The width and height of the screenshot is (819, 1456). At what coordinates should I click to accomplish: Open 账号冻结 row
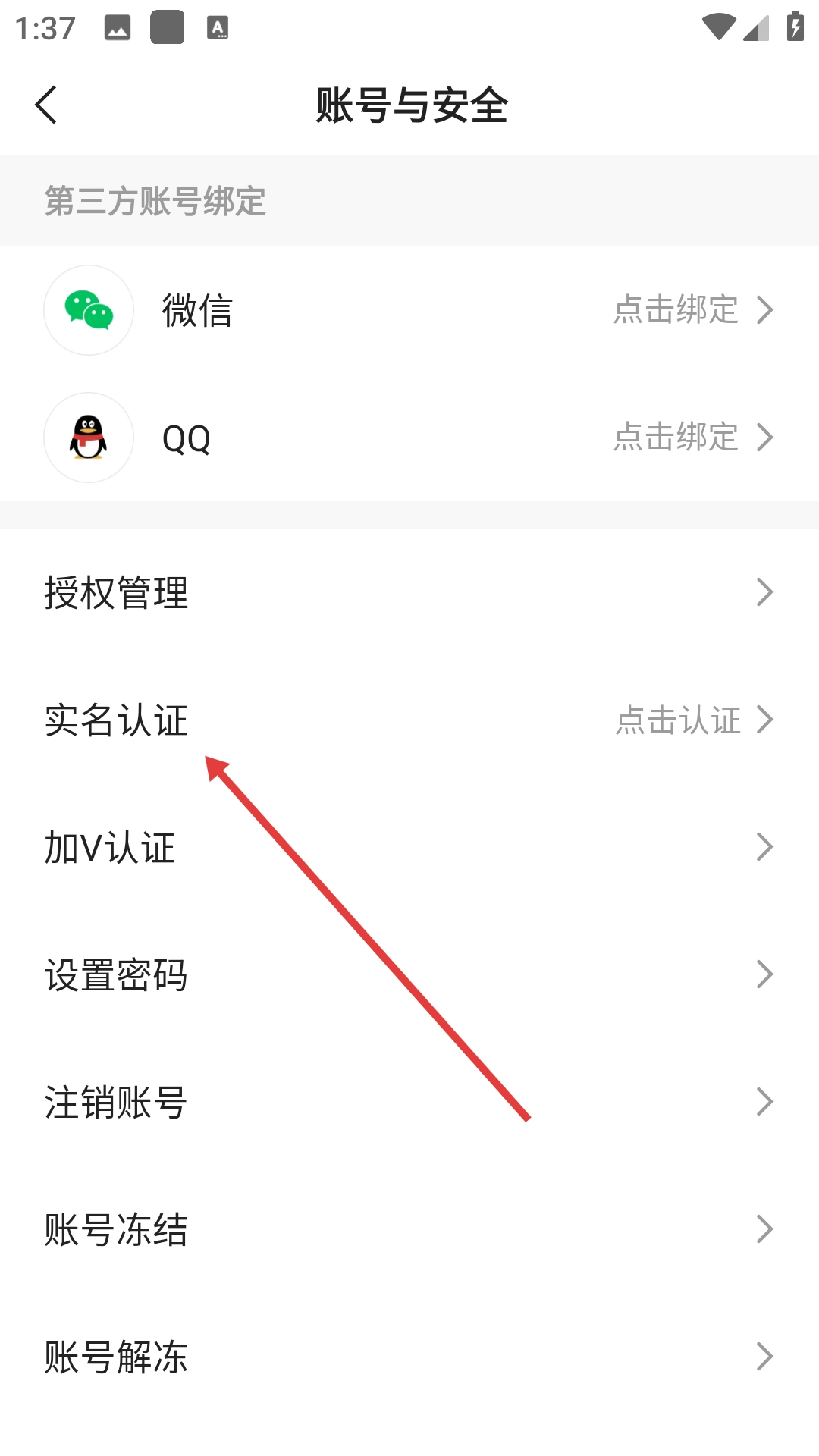click(409, 1229)
